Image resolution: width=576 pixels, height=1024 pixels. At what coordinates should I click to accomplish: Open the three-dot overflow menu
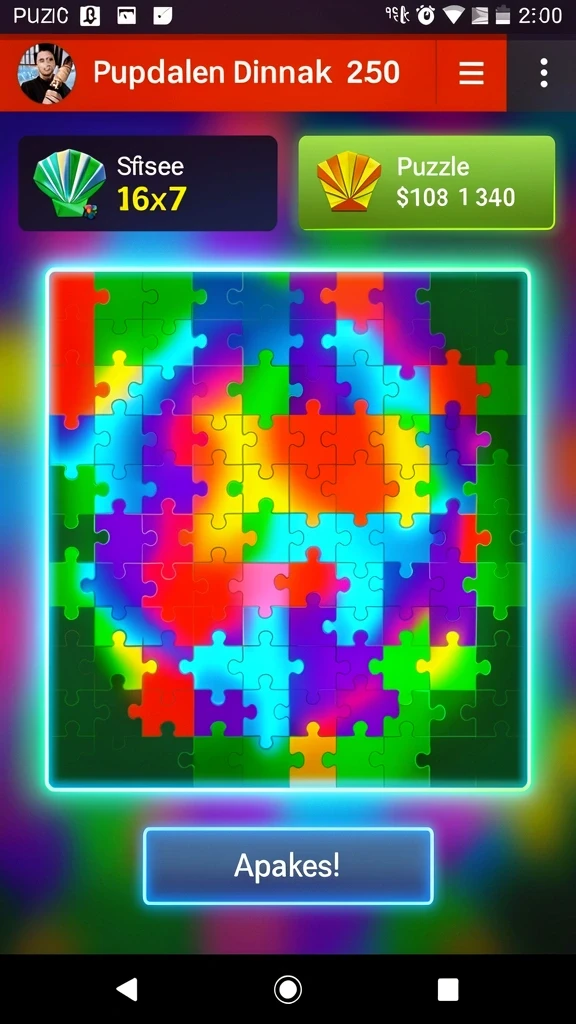[543, 73]
